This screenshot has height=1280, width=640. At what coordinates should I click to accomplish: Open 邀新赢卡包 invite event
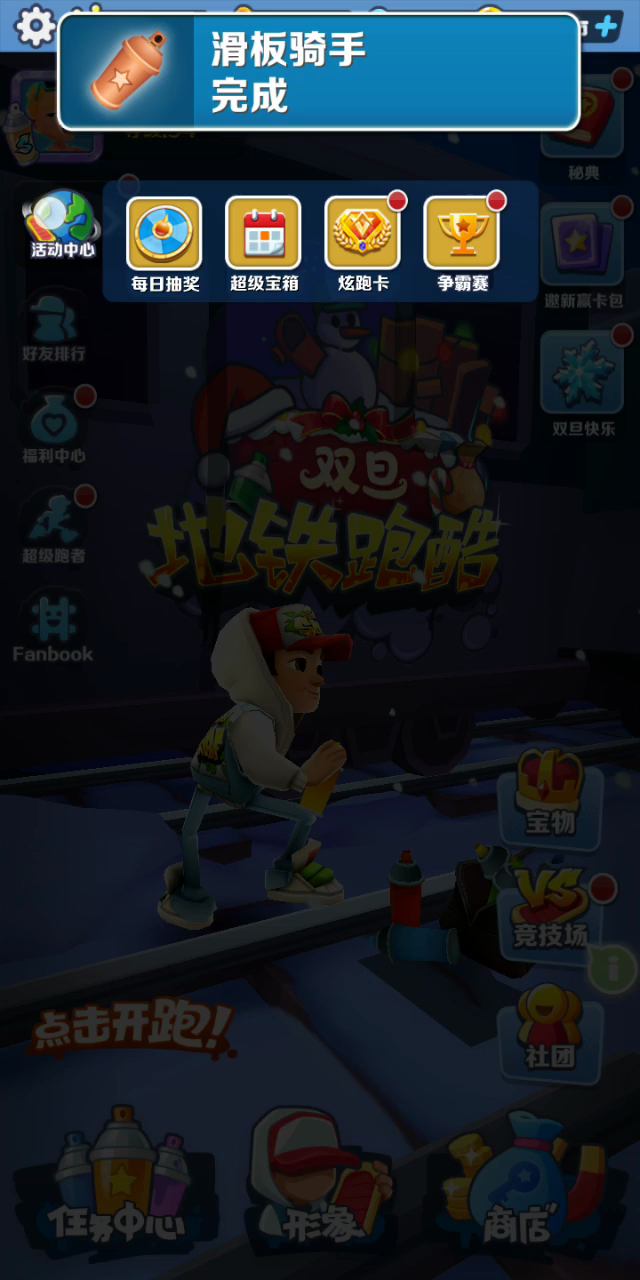(x=583, y=255)
